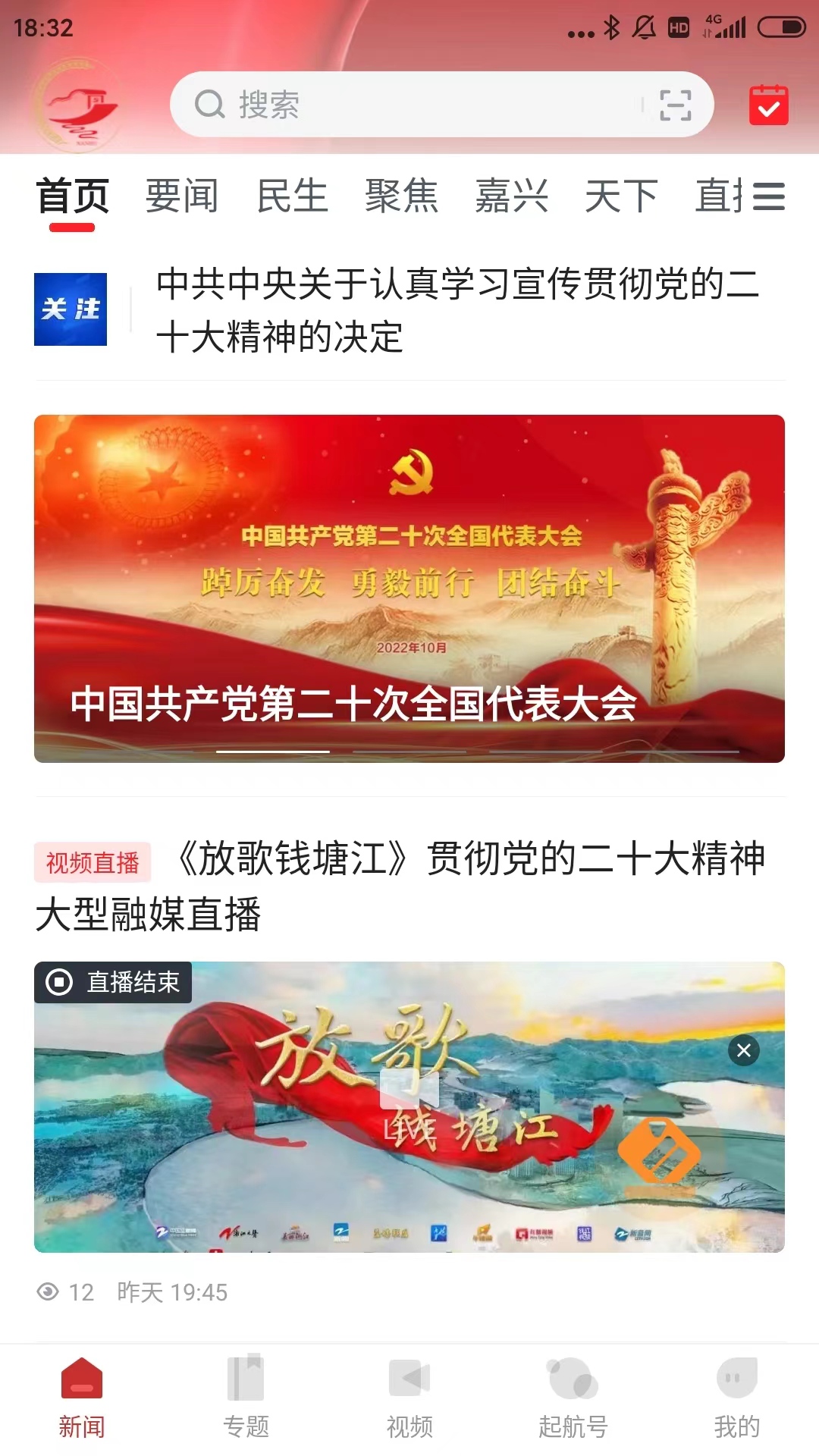
Task: Switch to the 专题 tab
Action: coord(246,1397)
